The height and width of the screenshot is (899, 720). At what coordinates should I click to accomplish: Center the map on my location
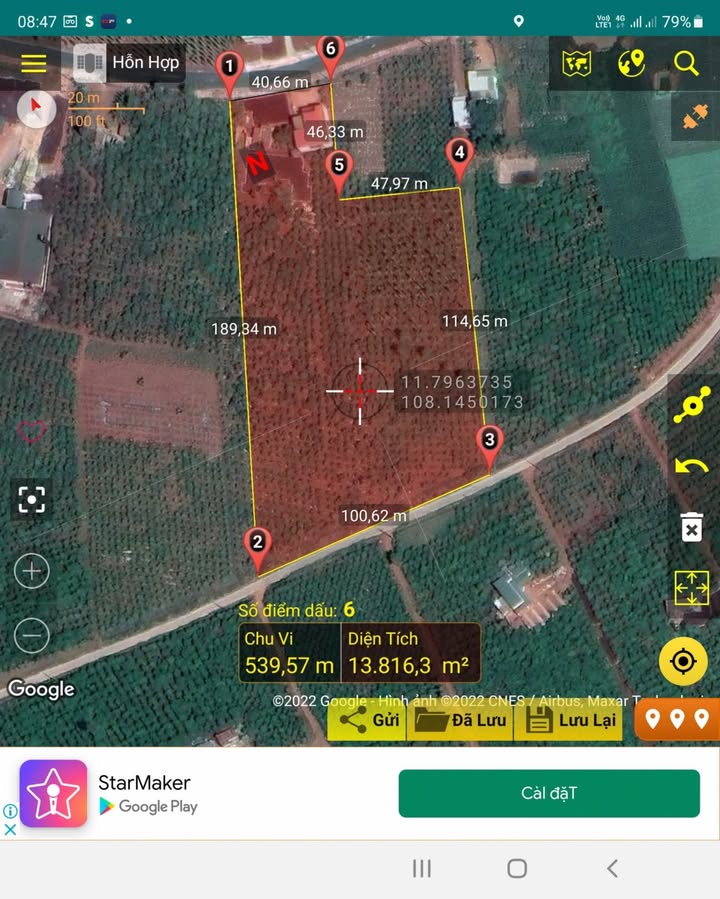coord(684,661)
